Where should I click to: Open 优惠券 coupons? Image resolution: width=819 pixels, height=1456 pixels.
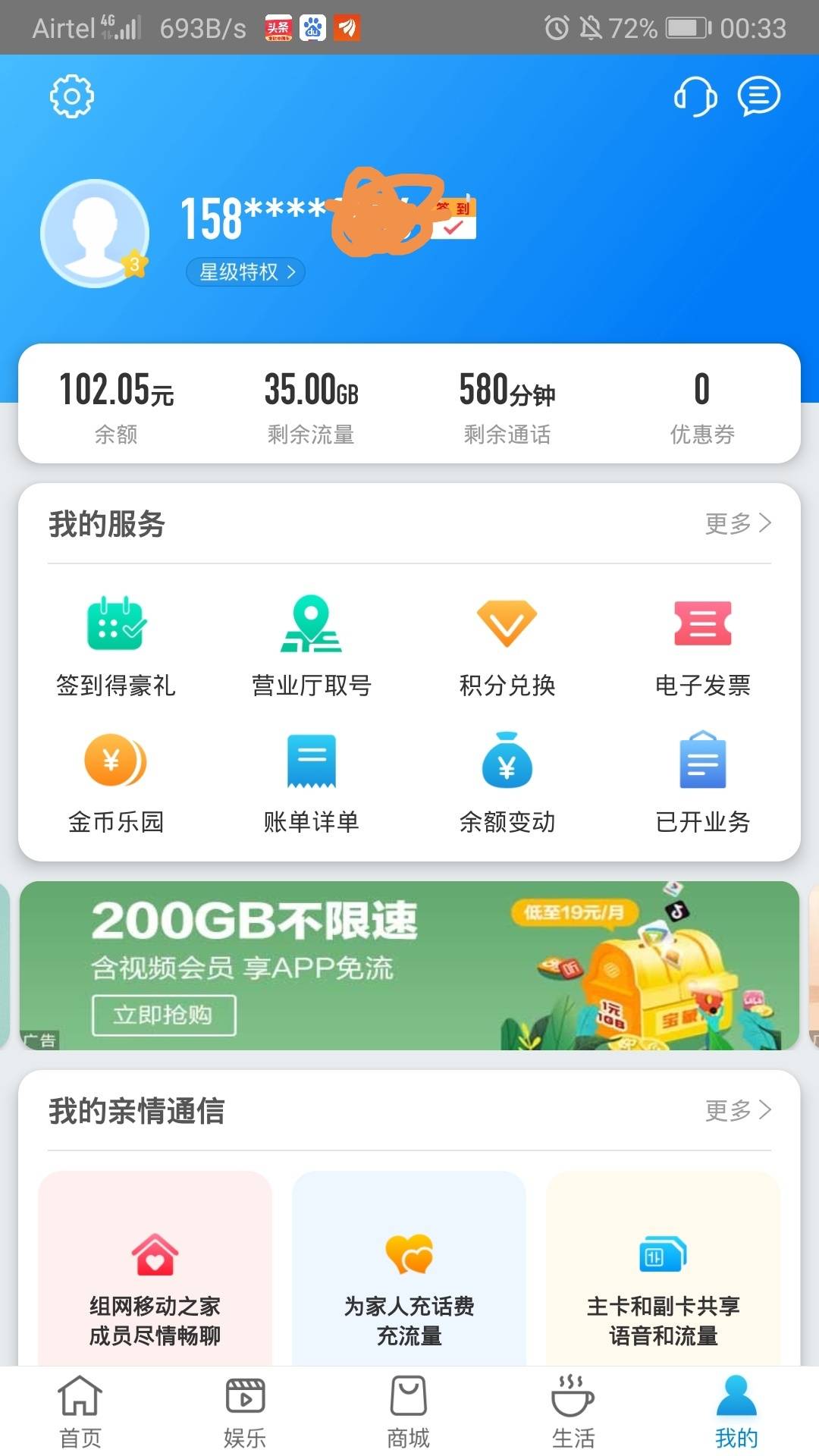(702, 405)
